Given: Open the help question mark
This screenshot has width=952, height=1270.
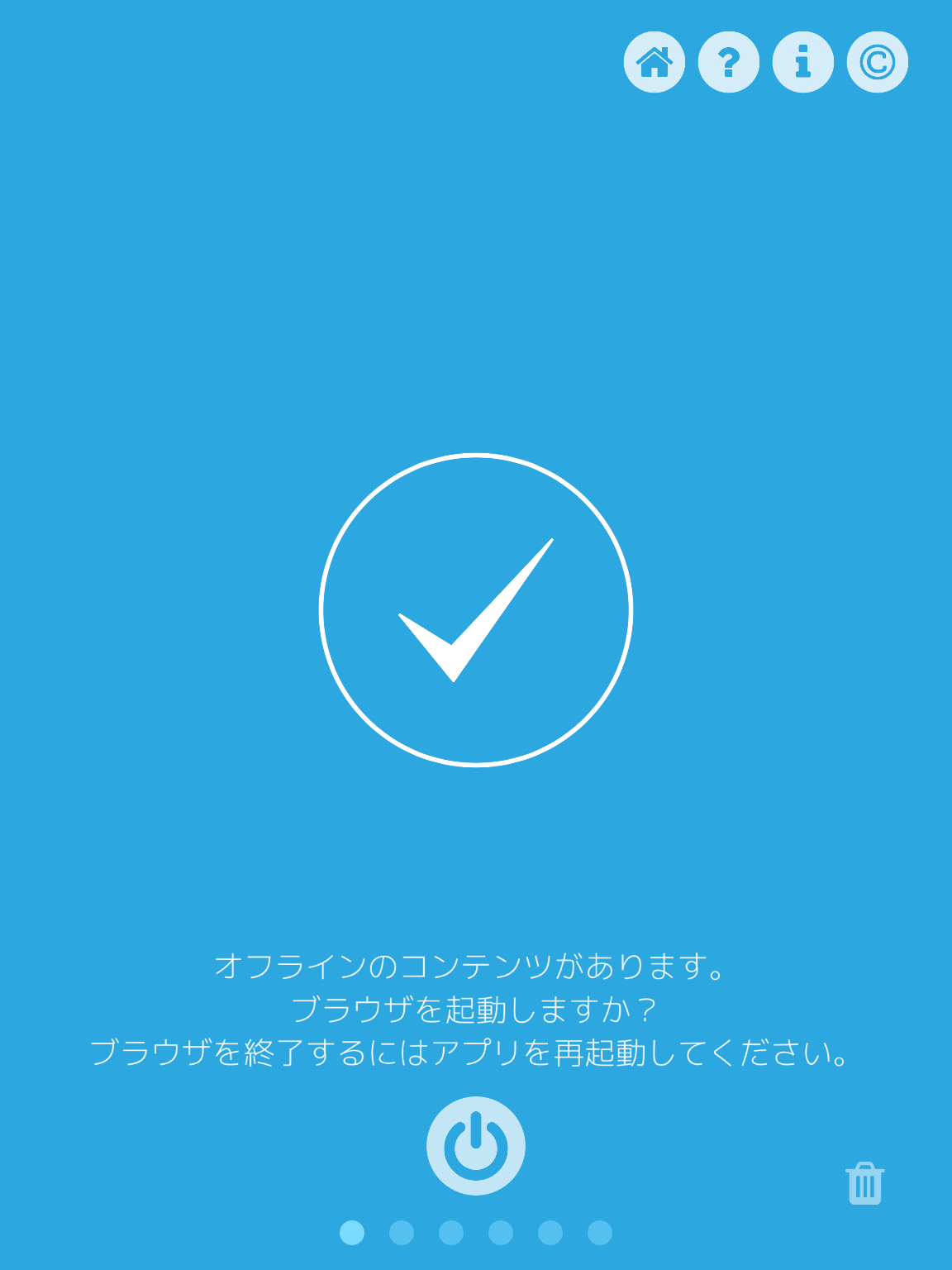Looking at the screenshot, I should (x=728, y=62).
